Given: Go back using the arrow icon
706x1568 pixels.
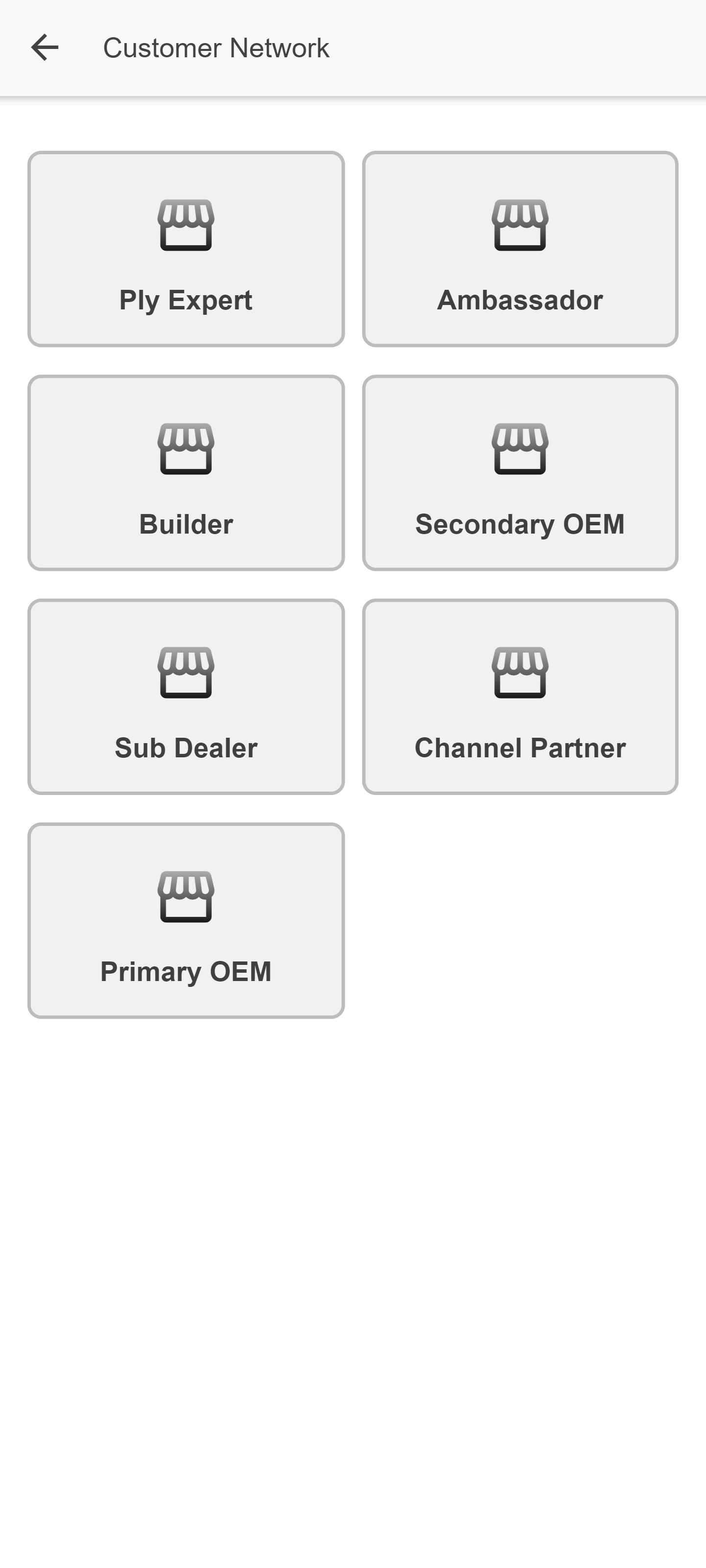Looking at the screenshot, I should 45,47.
